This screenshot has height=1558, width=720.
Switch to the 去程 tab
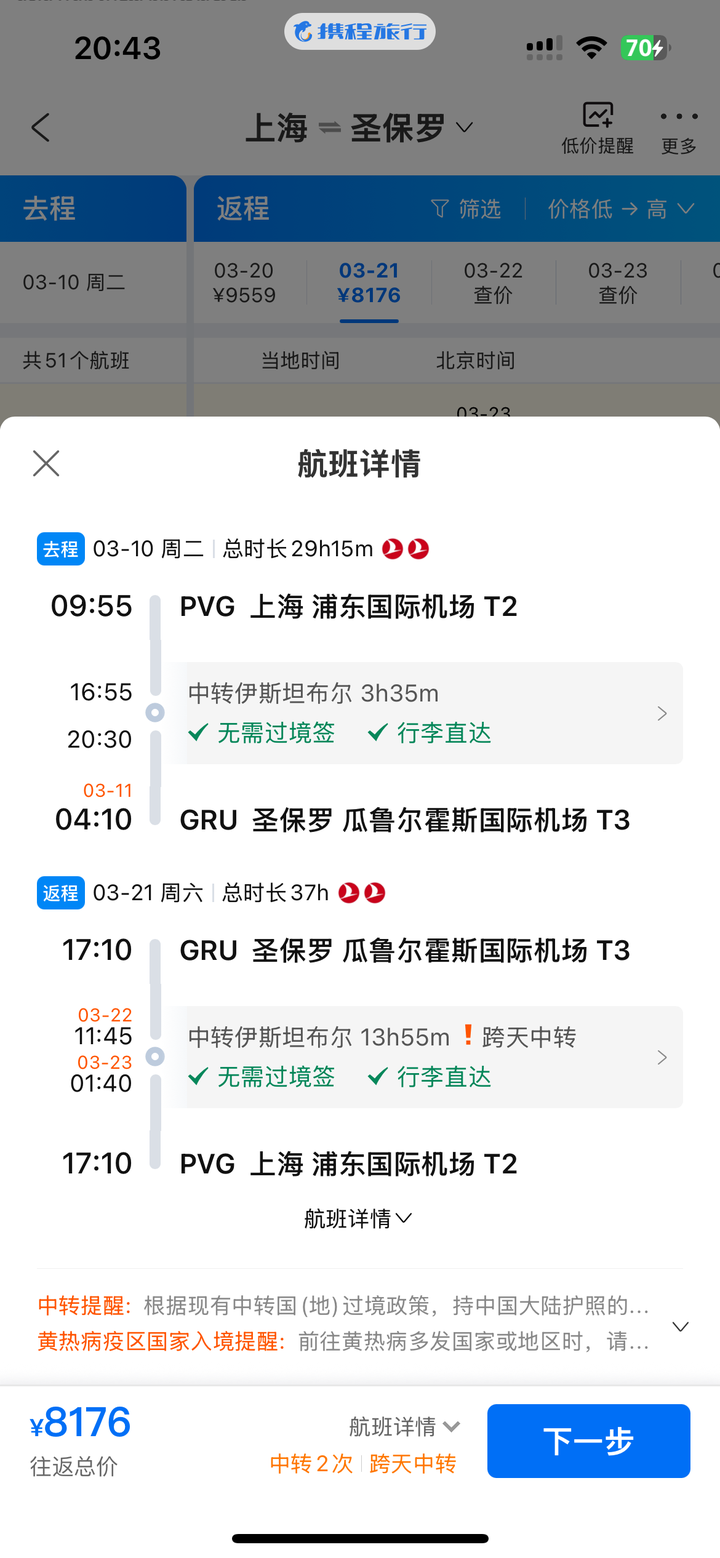click(x=93, y=208)
